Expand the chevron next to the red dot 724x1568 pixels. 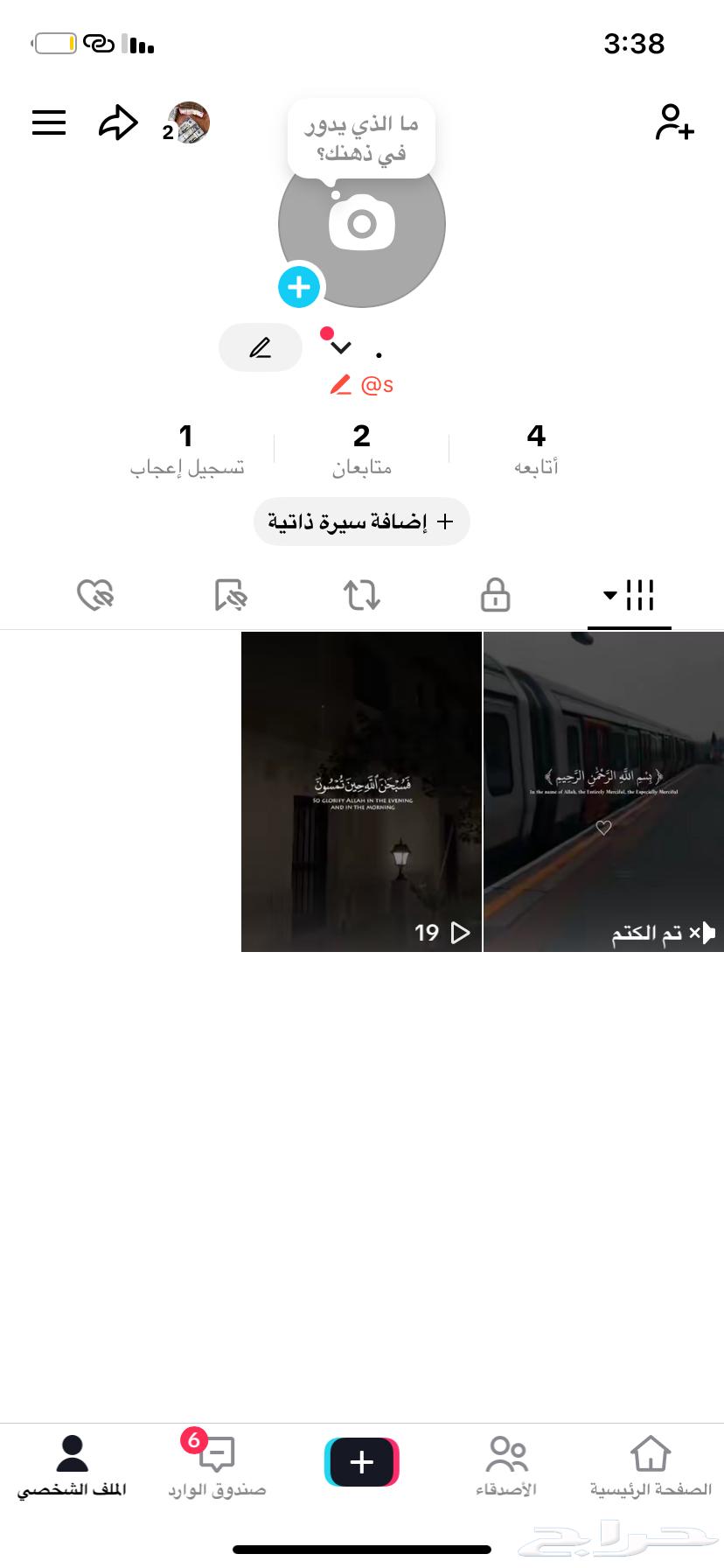(x=339, y=347)
